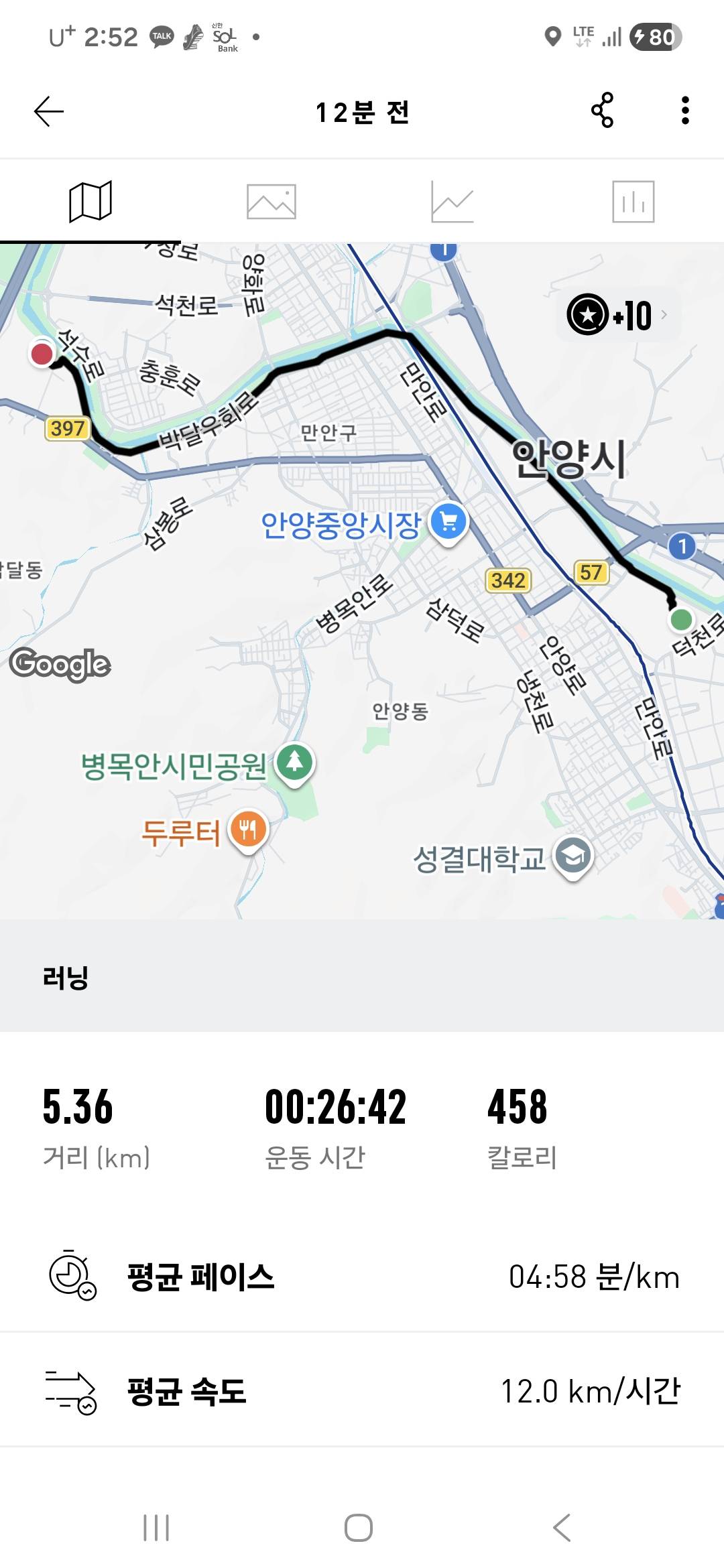724x1568 pixels.
Task: Tap the green run start marker
Action: coord(683,620)
